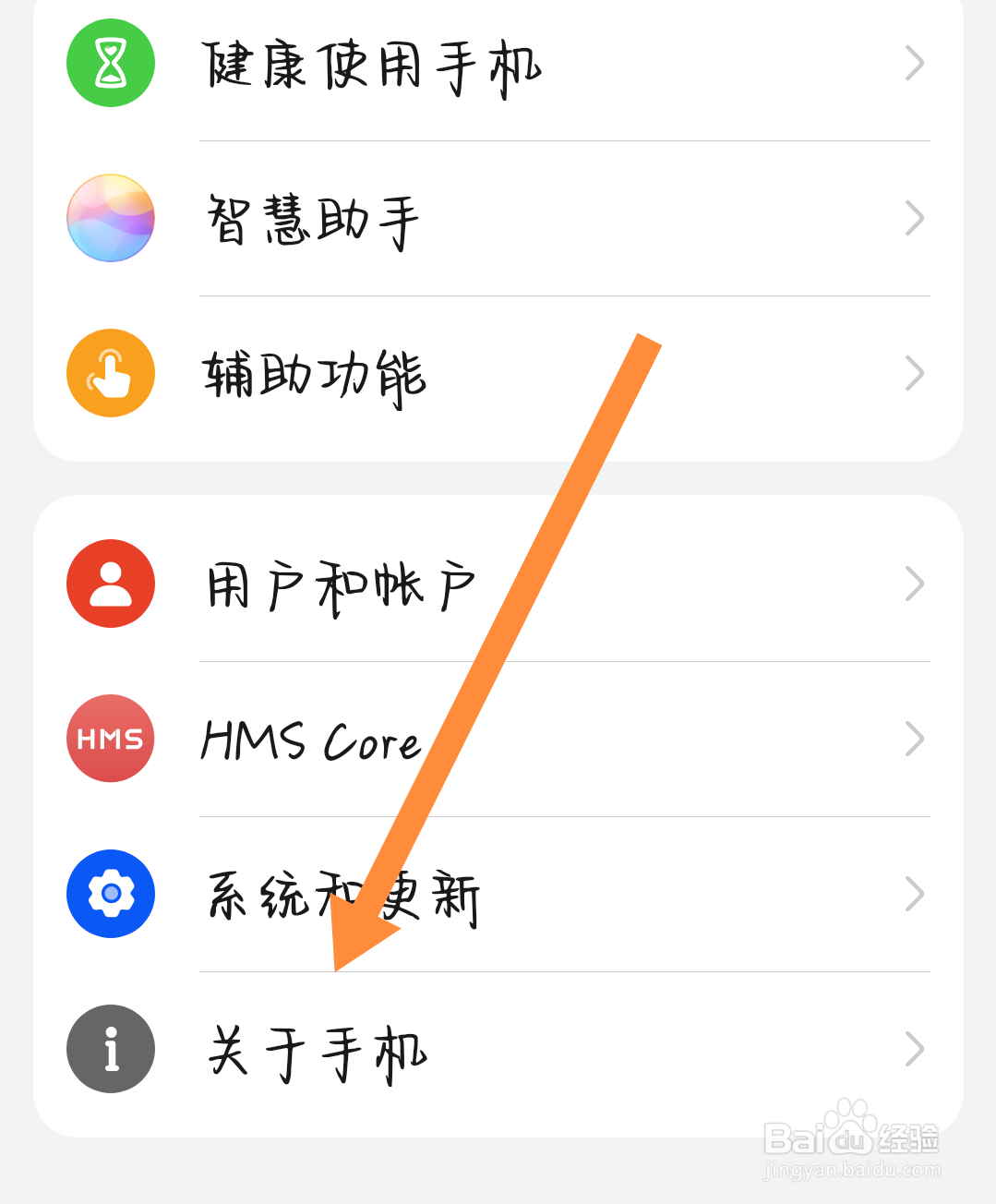Expand the 健康使用手机 chevron
Viewport: 996px width, 1204px height.
click(914, 63)
